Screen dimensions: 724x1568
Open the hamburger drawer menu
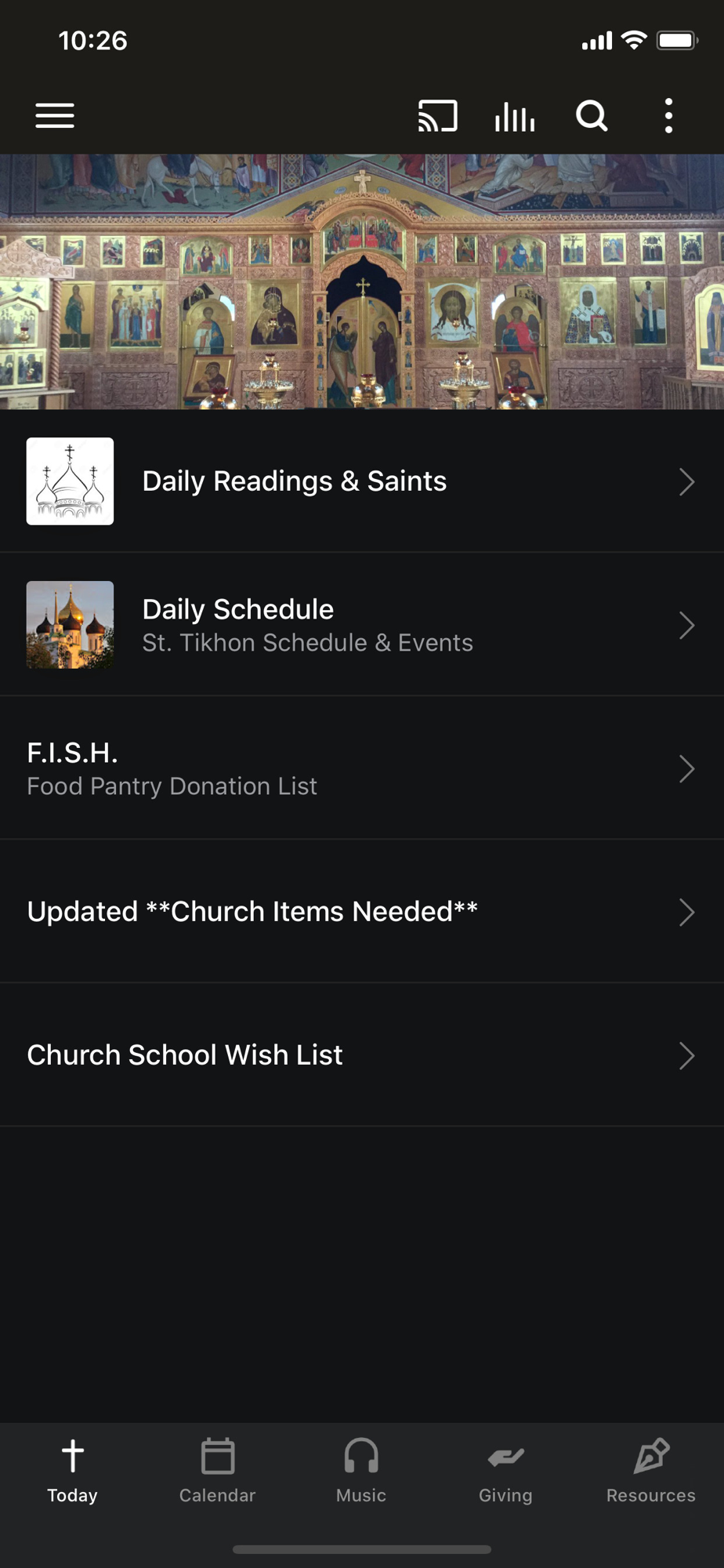[55, 116]
